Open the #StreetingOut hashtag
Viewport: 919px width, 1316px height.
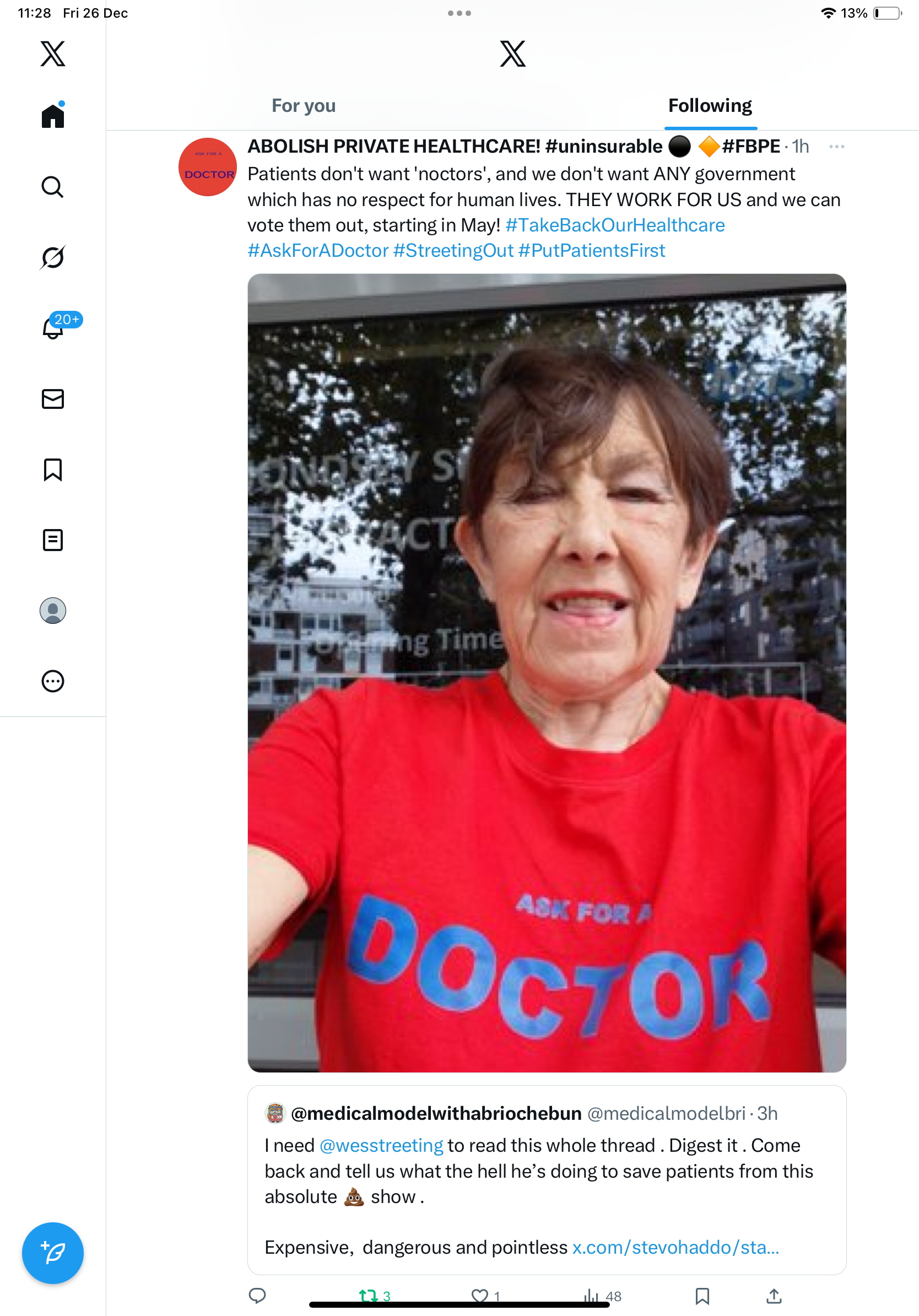point(453,251)
